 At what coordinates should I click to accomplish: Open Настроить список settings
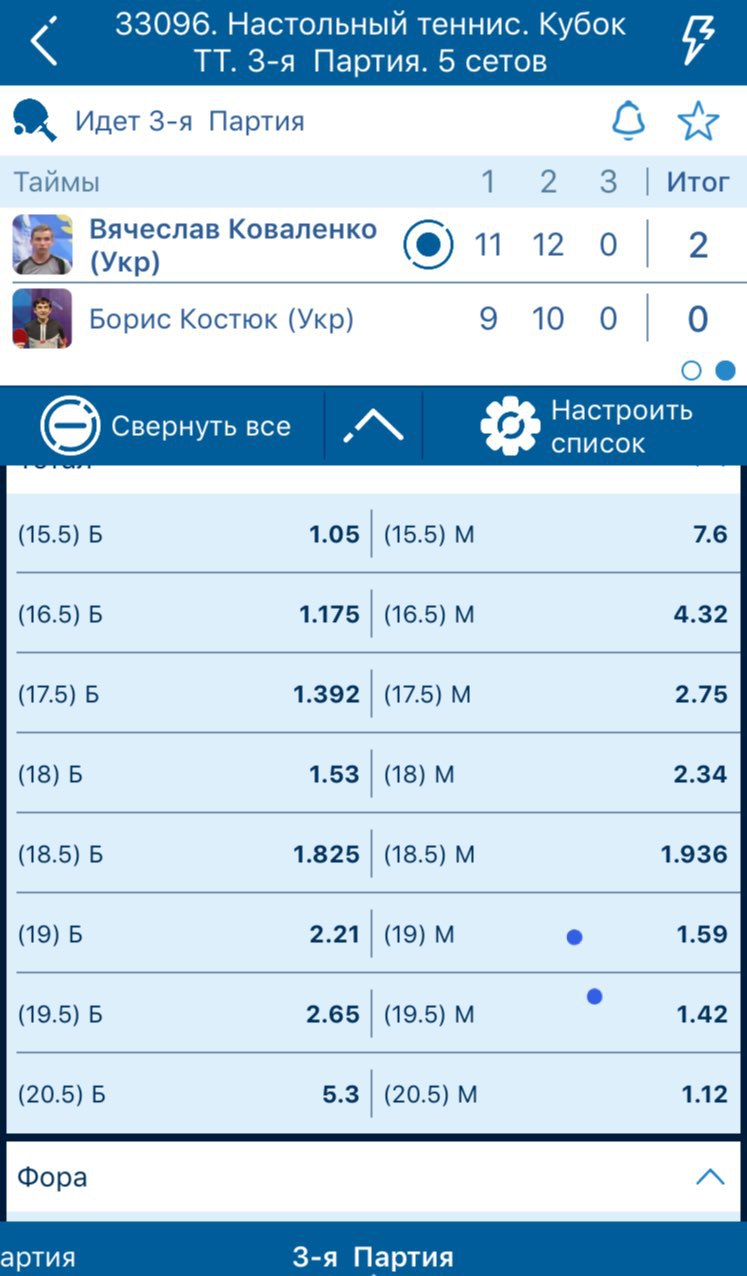coord(586,426)
